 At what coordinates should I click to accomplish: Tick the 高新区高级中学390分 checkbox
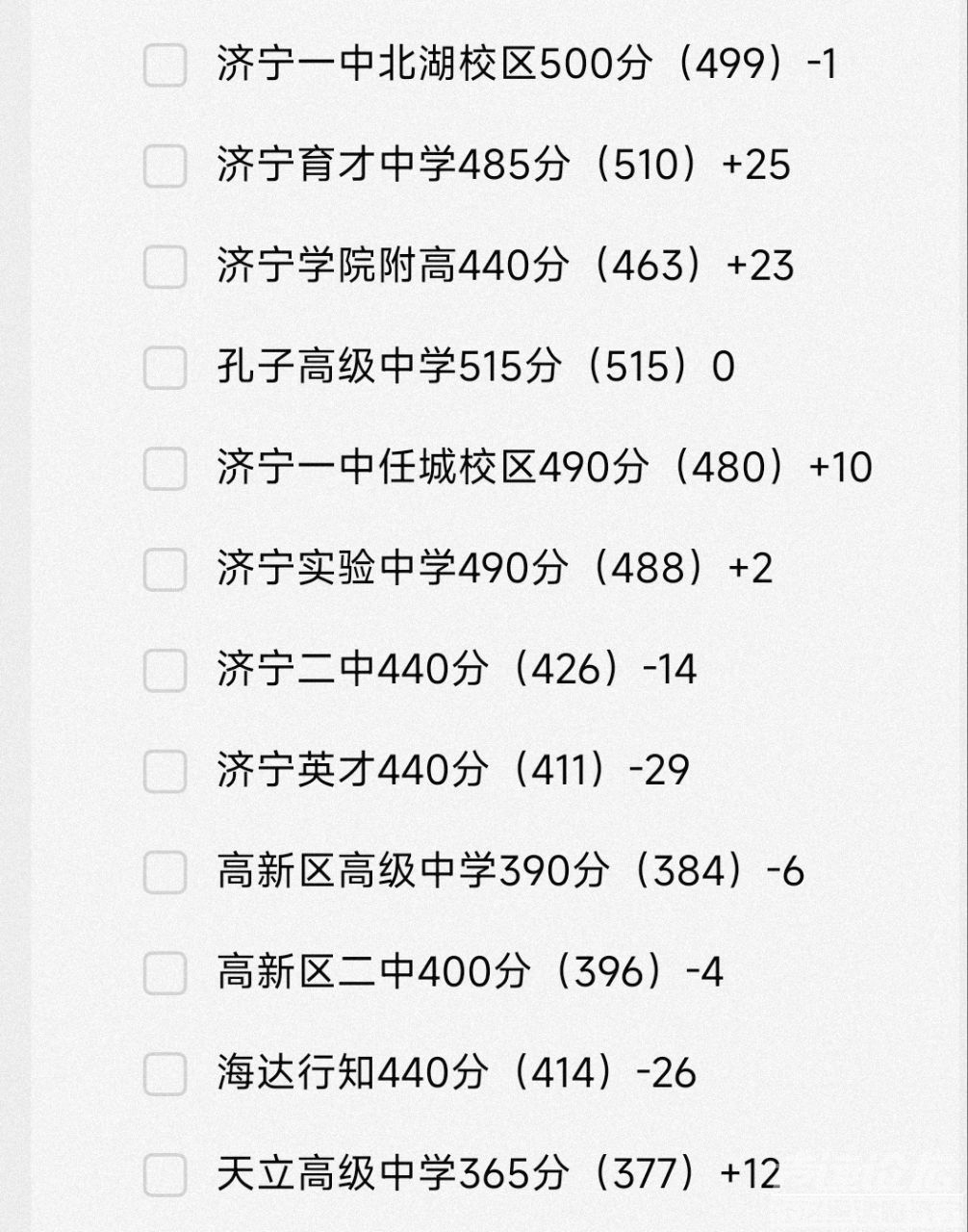[165, 873]
